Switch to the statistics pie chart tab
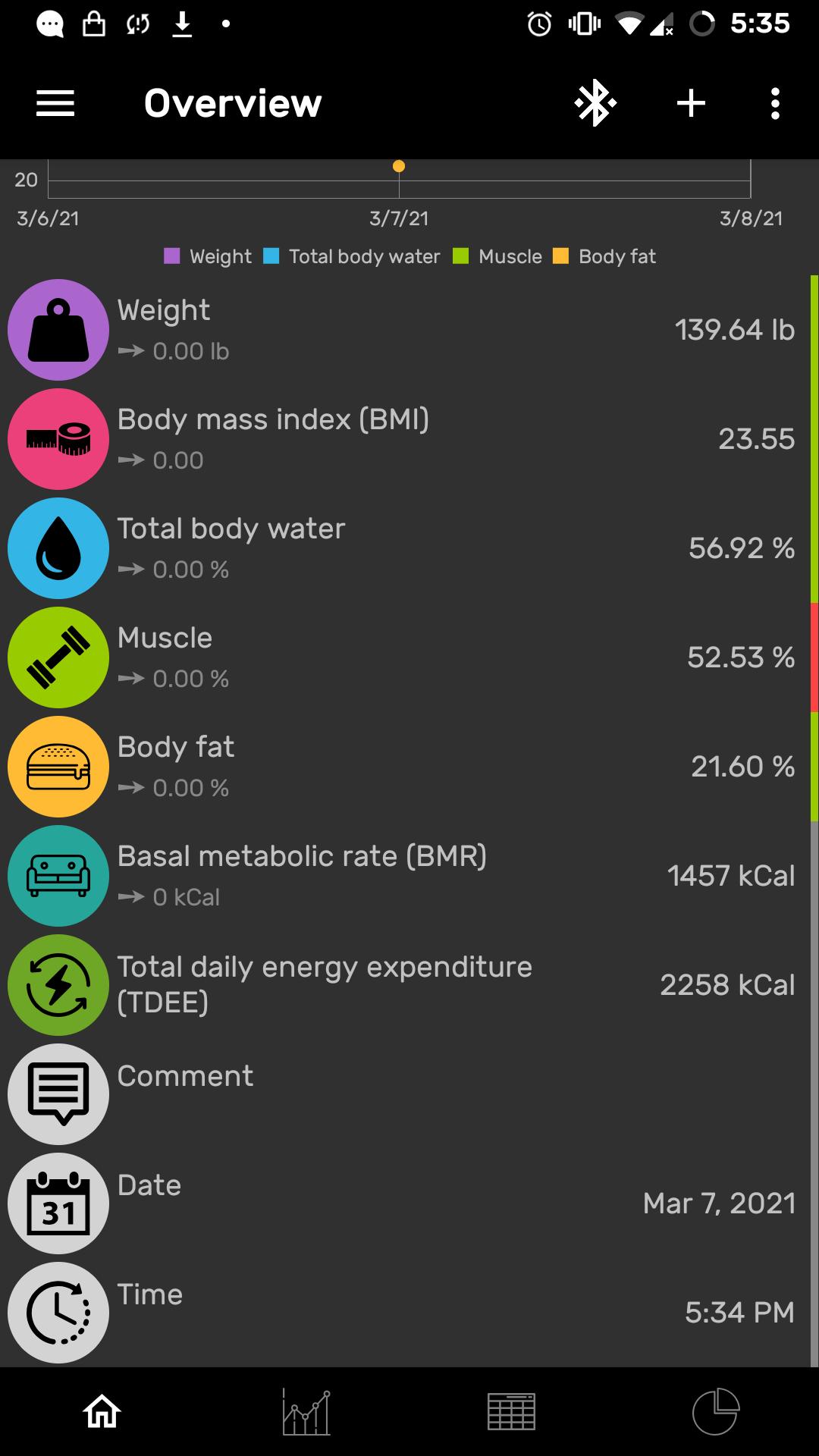 click(716, 1412)
